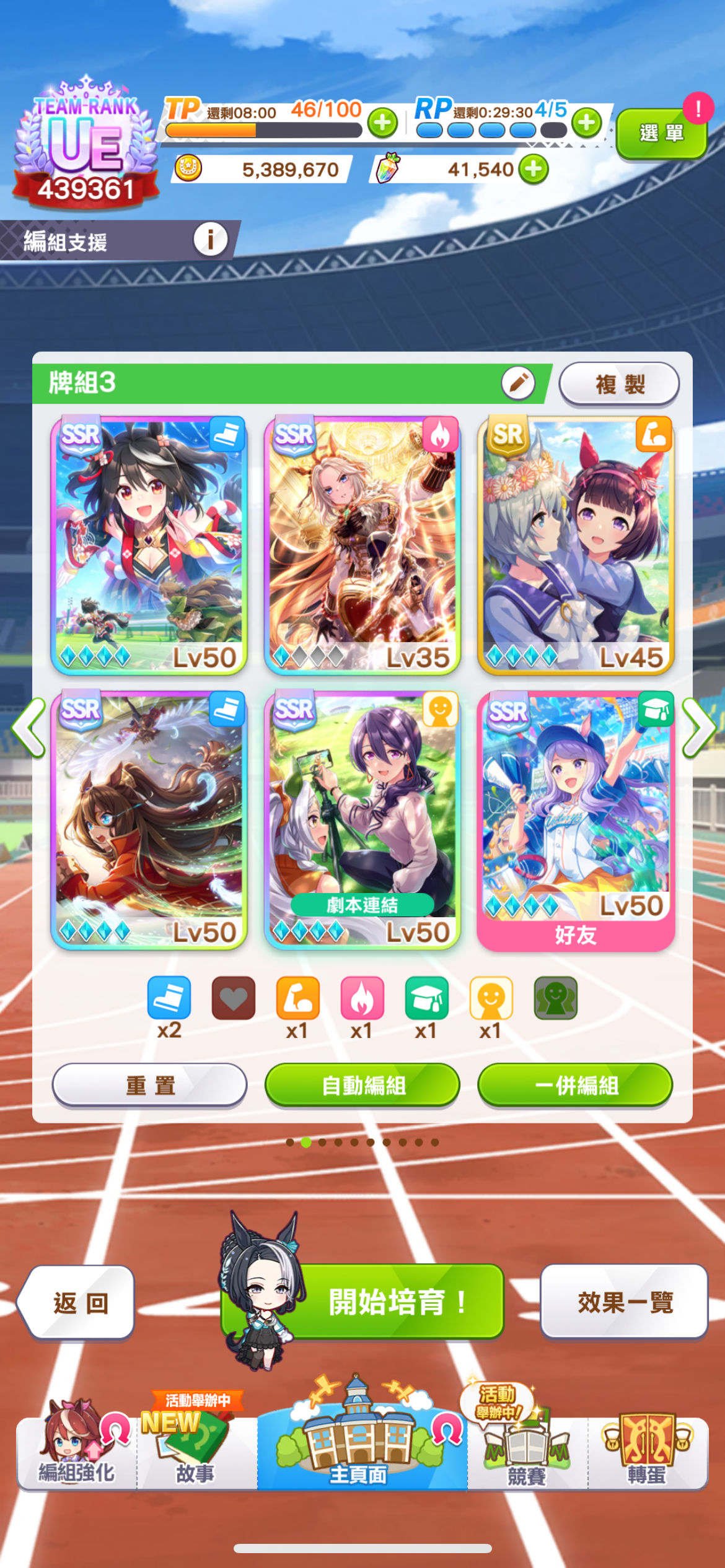Tap 自動編組 auto-formation button

(362, 1085)
